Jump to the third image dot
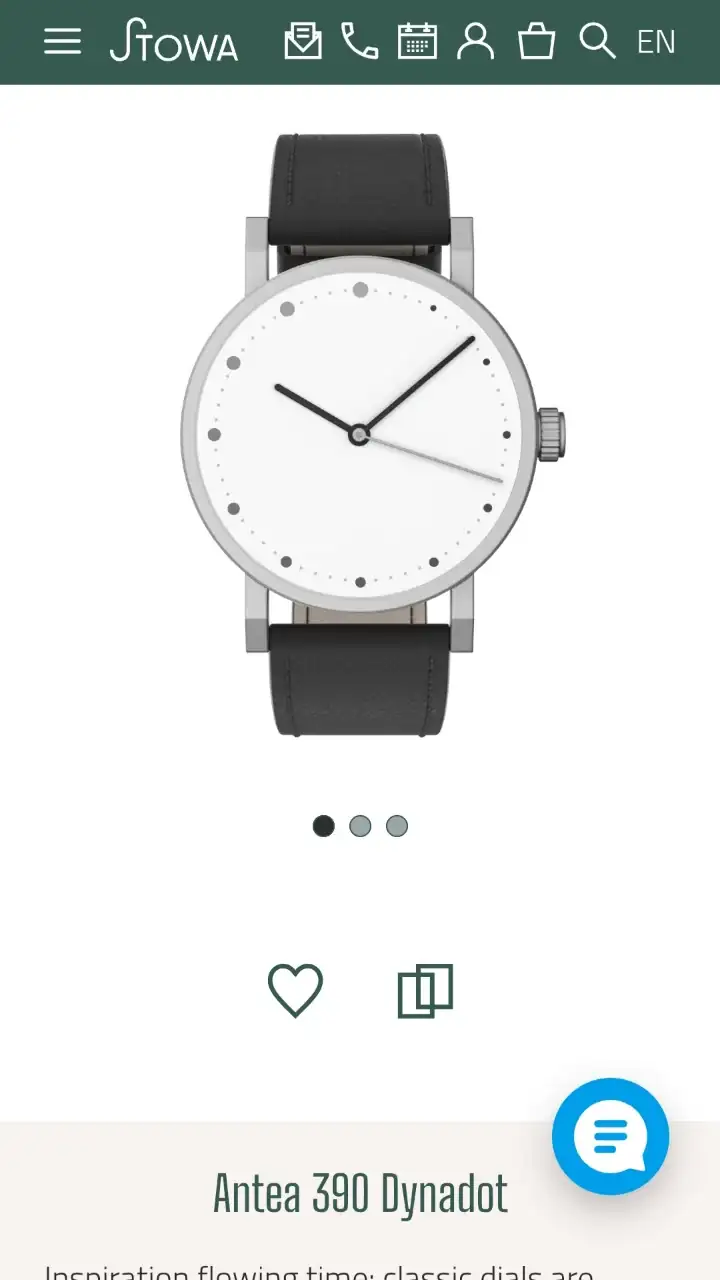Viewport: 720px width, 1280px height. pyautogui.click(x=397, y=826)
